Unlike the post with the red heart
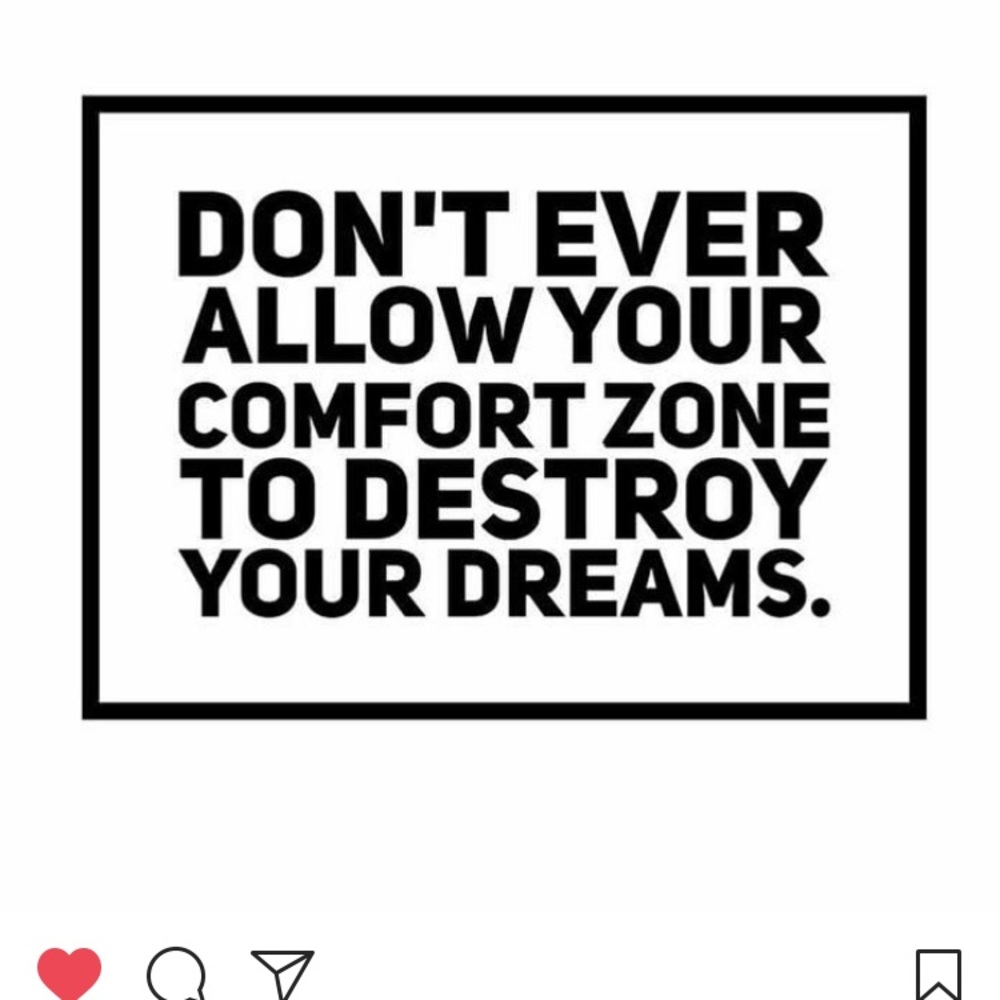The width and height of the screenshot is (1000, 1000). (x=69, y=974)
